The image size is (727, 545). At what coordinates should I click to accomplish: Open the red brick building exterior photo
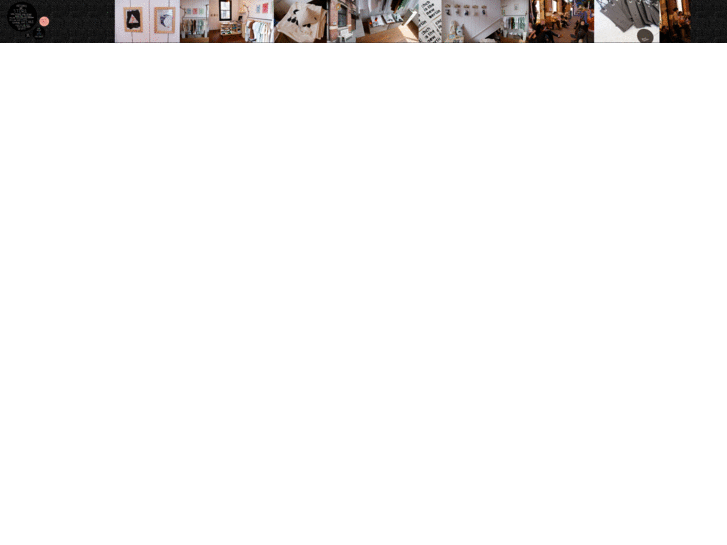pyautogui.click(x=342, y=21)
